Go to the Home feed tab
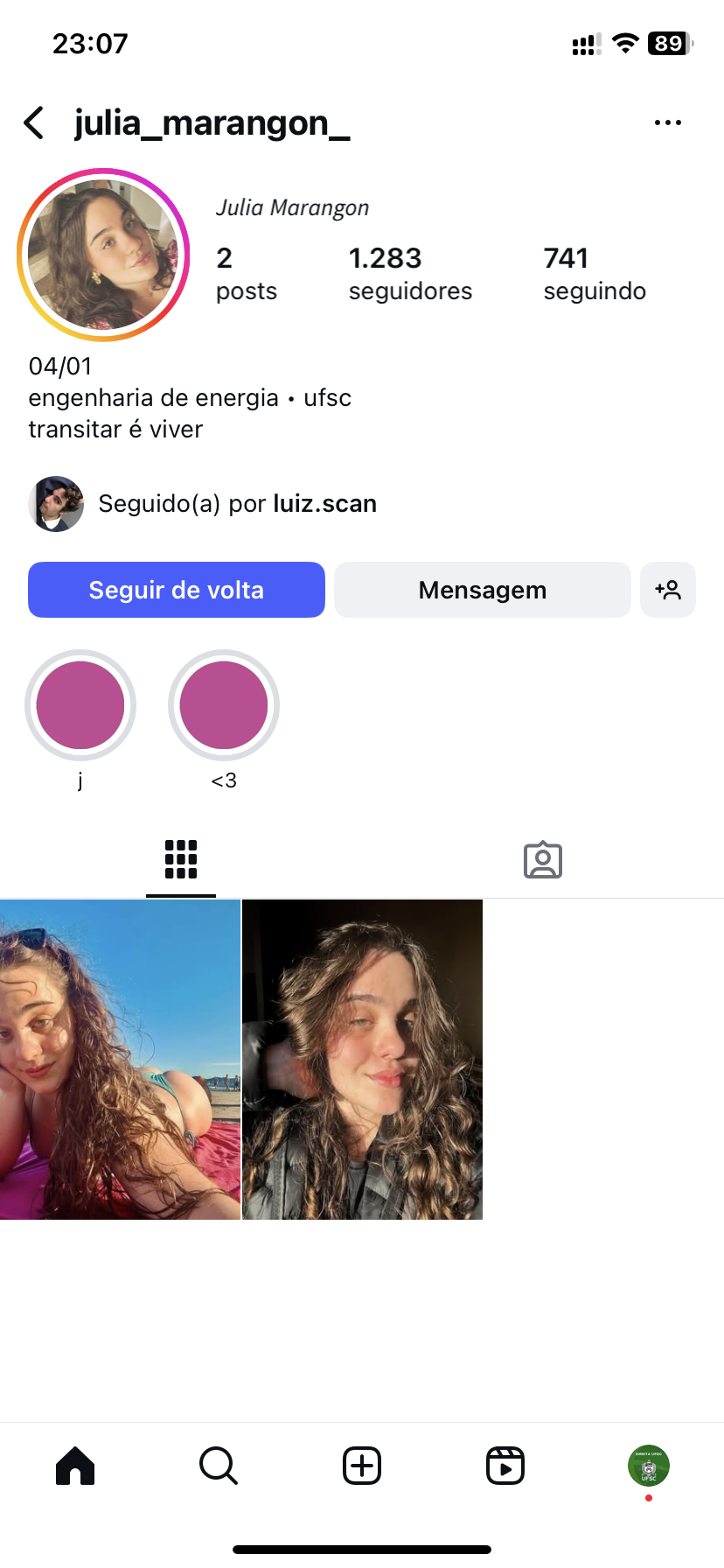The height and width of the screenshot is (1568, 724). [75, 1466]
